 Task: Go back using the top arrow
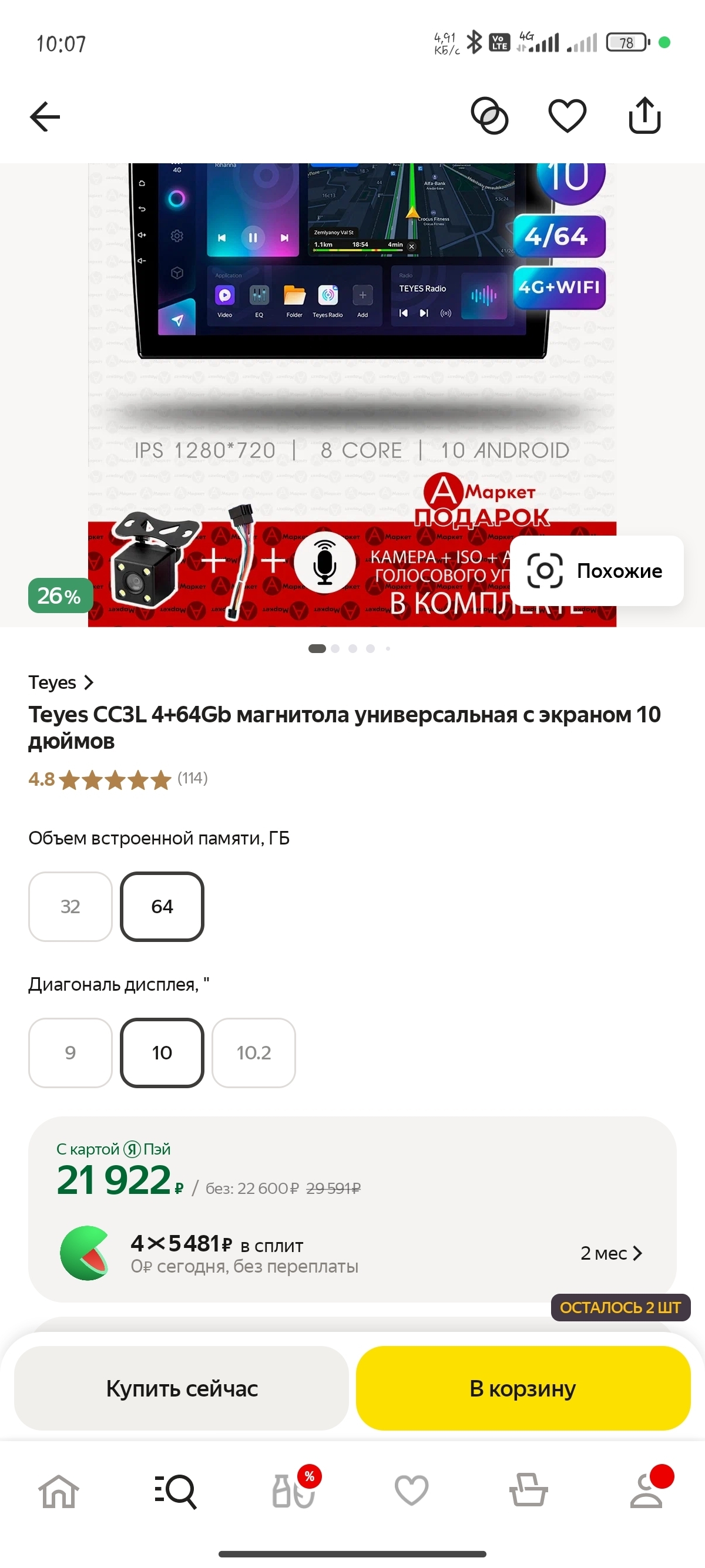point(45,116)
